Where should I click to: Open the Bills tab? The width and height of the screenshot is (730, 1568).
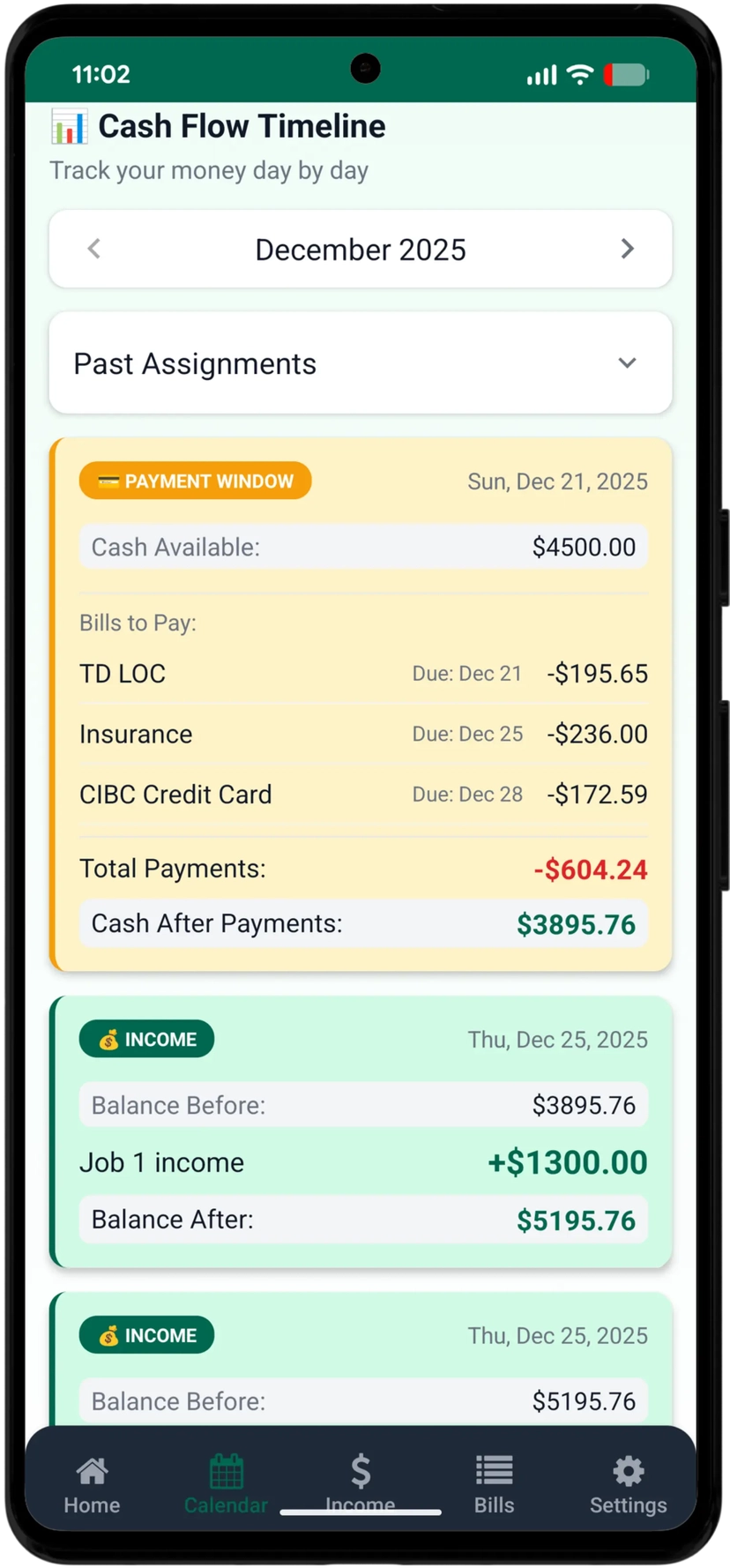[494, 1484]
